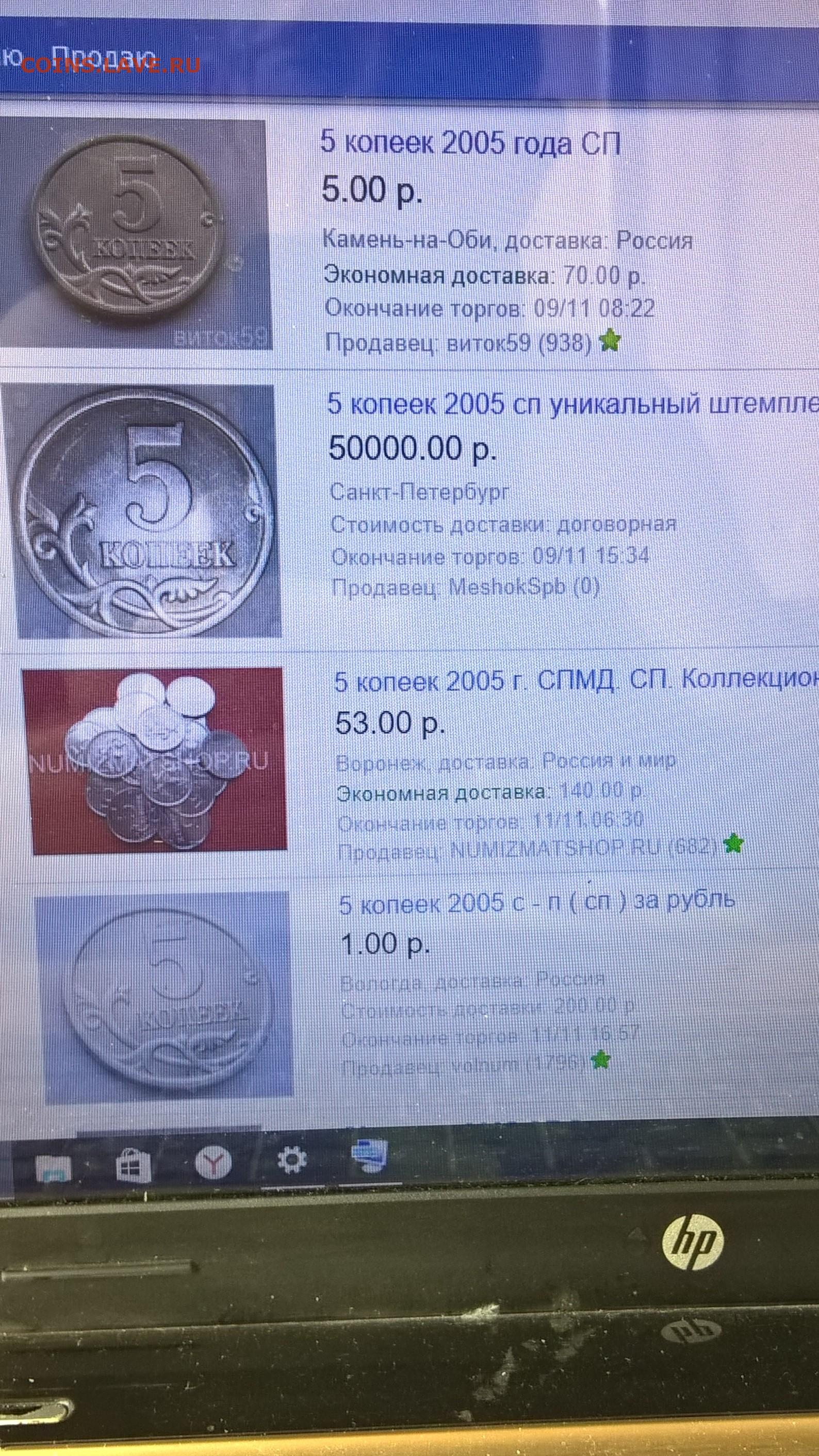819x1456 pixels.
Task: View the coin pile photo on red background
Action: [154, 762]
